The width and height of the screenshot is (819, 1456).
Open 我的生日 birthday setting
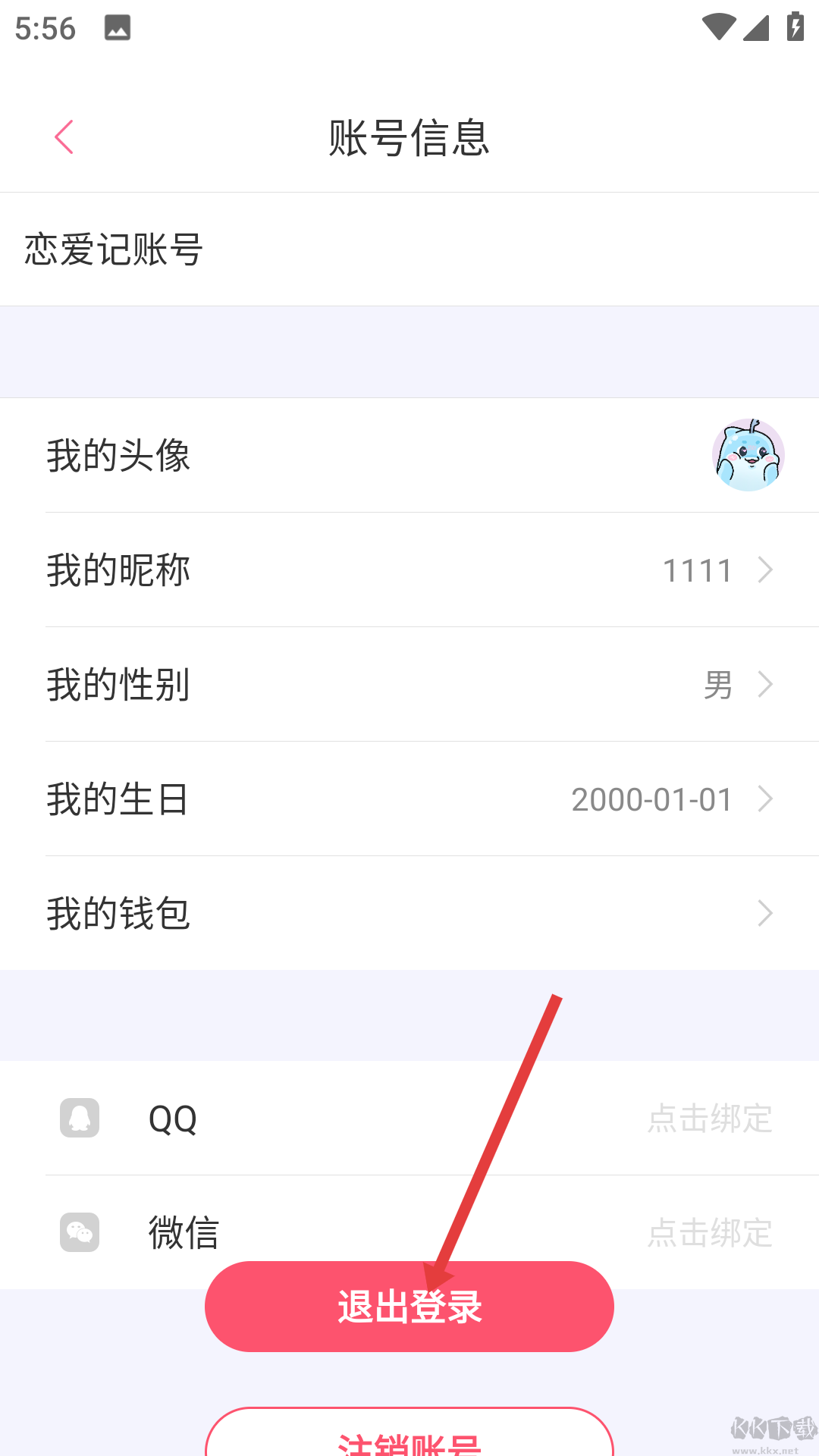pos(409,799)
